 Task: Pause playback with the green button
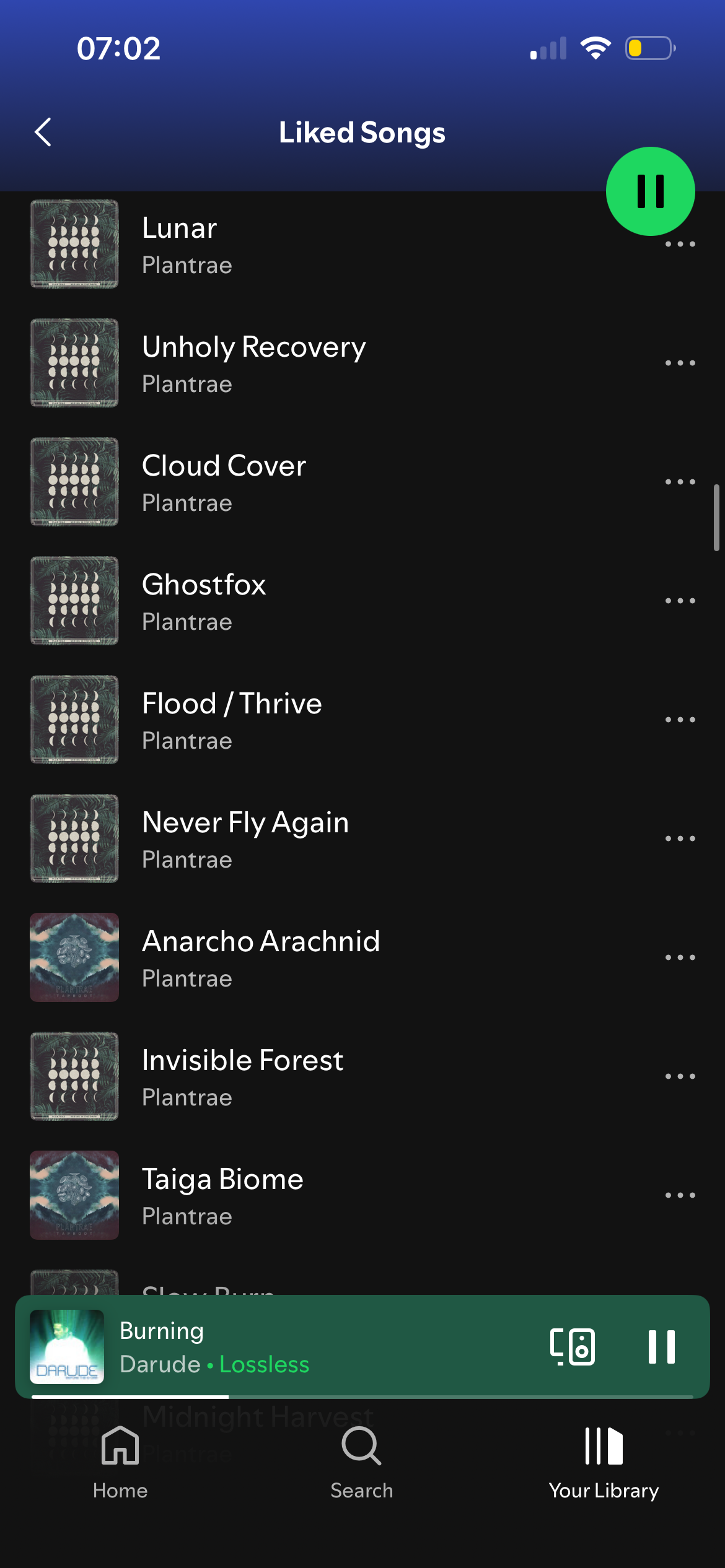650,191
